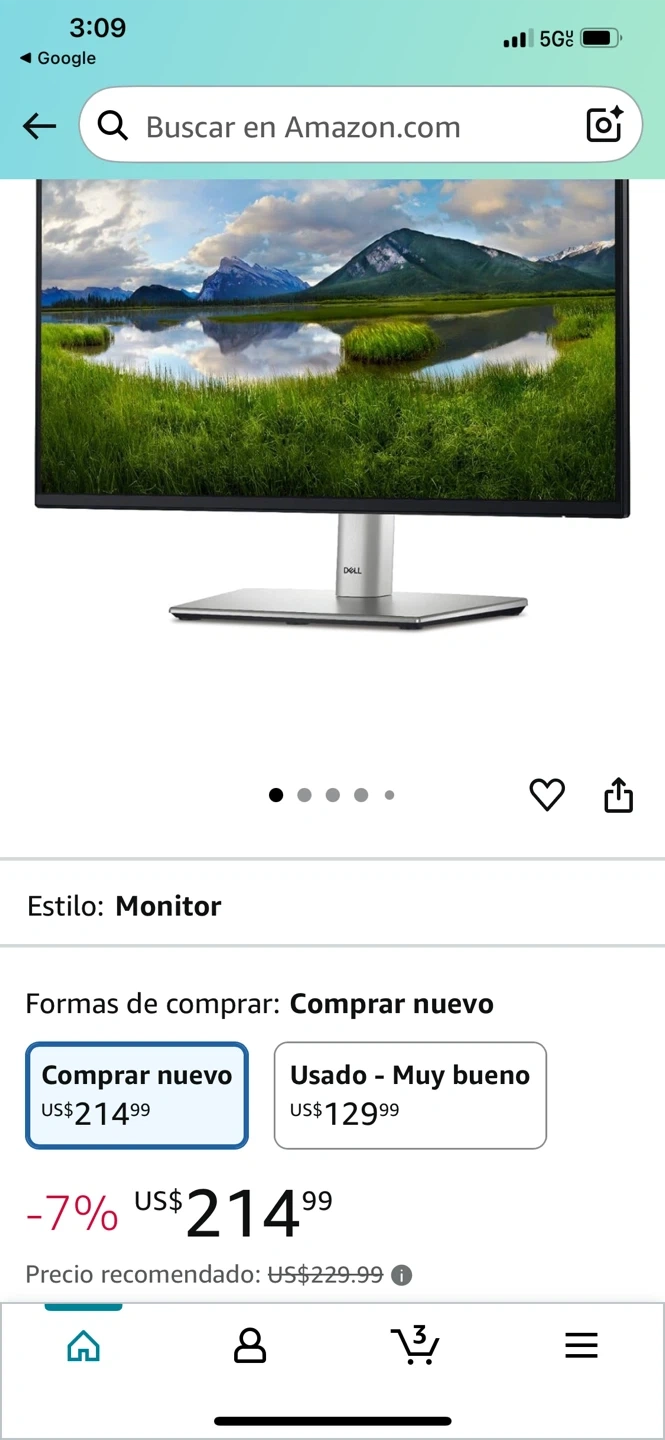Return to Google via status bar link
Viewport: 665px width, 1440px height.
[x=58, y=58]
